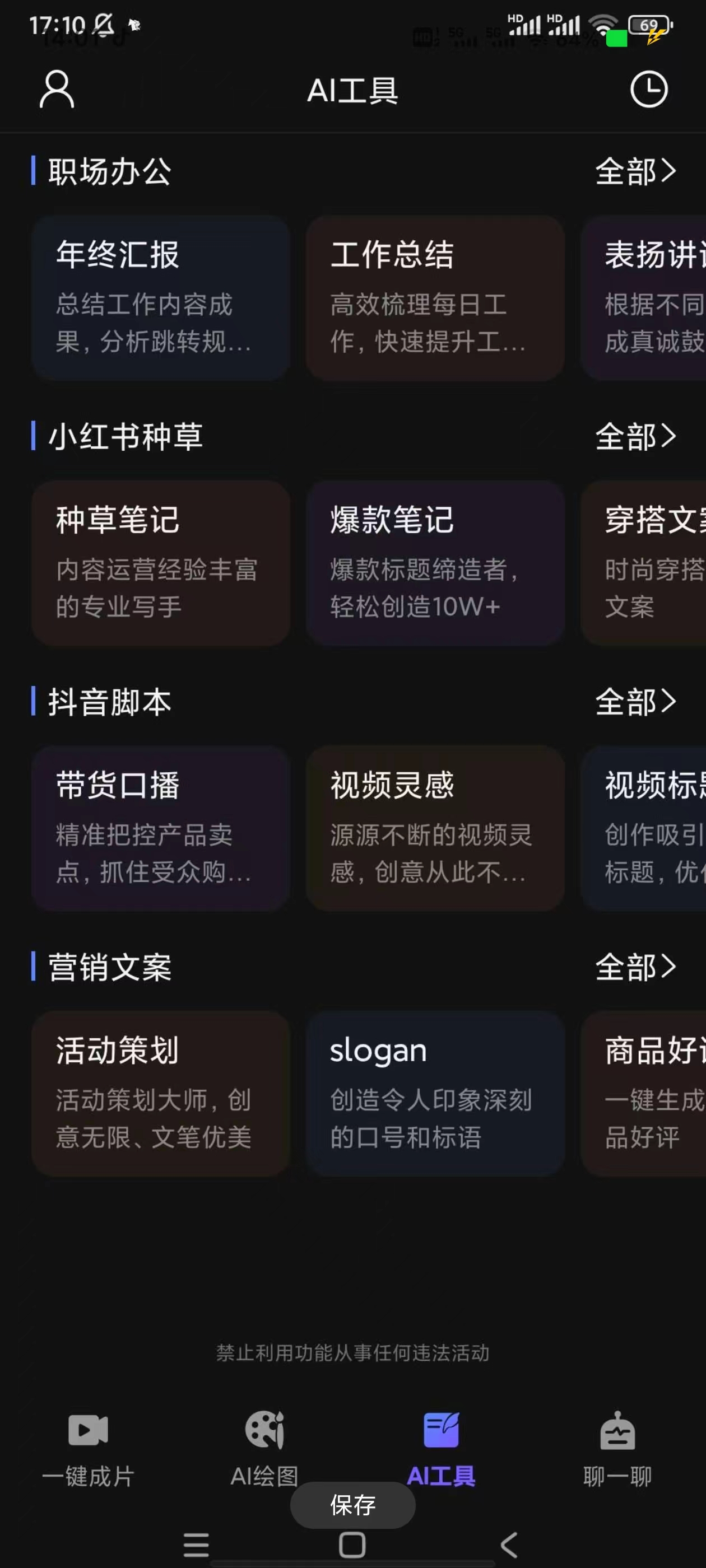Open the history clock icon
Image resolution: width=706 pixels, height=1568 pixels.
(648, 90)
